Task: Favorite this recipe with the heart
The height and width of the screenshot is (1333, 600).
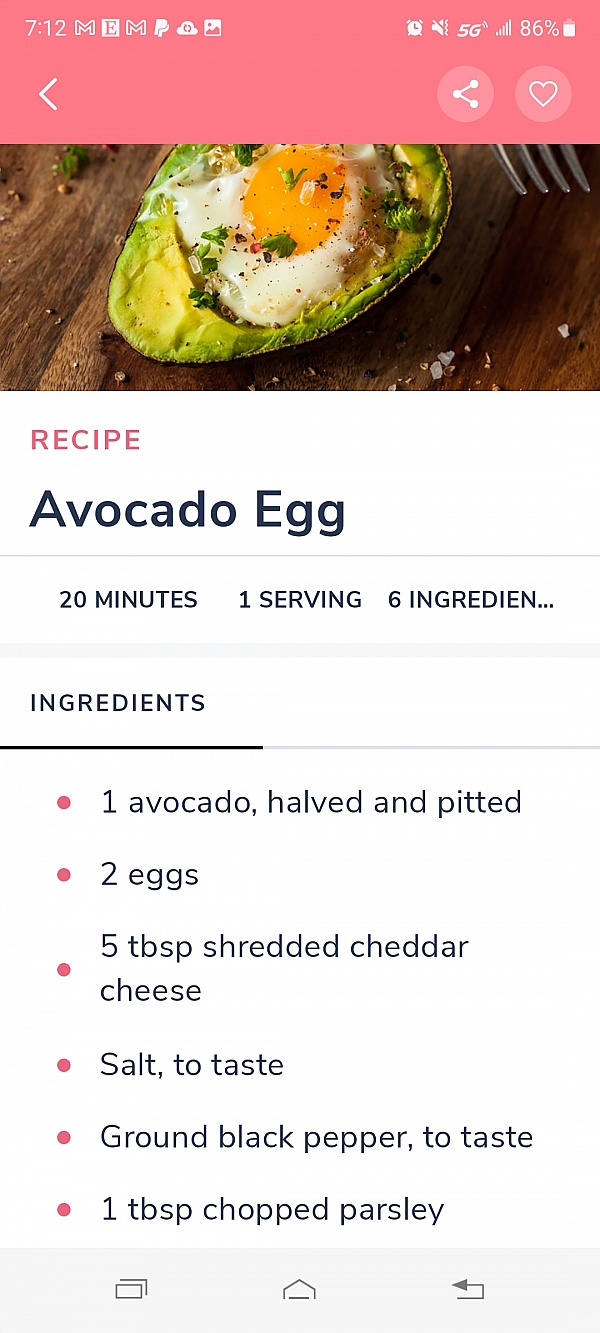Action: 543,95
